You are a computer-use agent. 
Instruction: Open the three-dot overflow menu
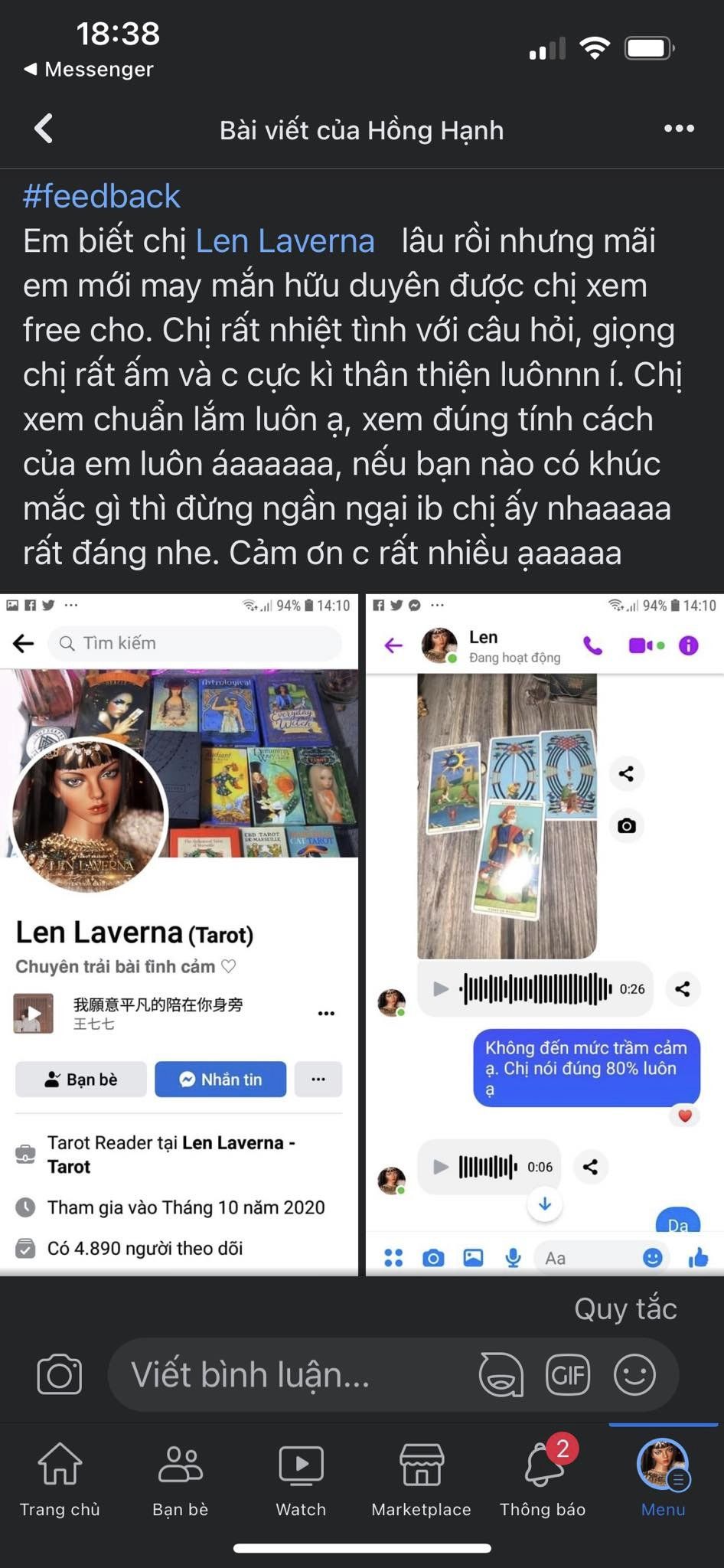coord(679,129)
